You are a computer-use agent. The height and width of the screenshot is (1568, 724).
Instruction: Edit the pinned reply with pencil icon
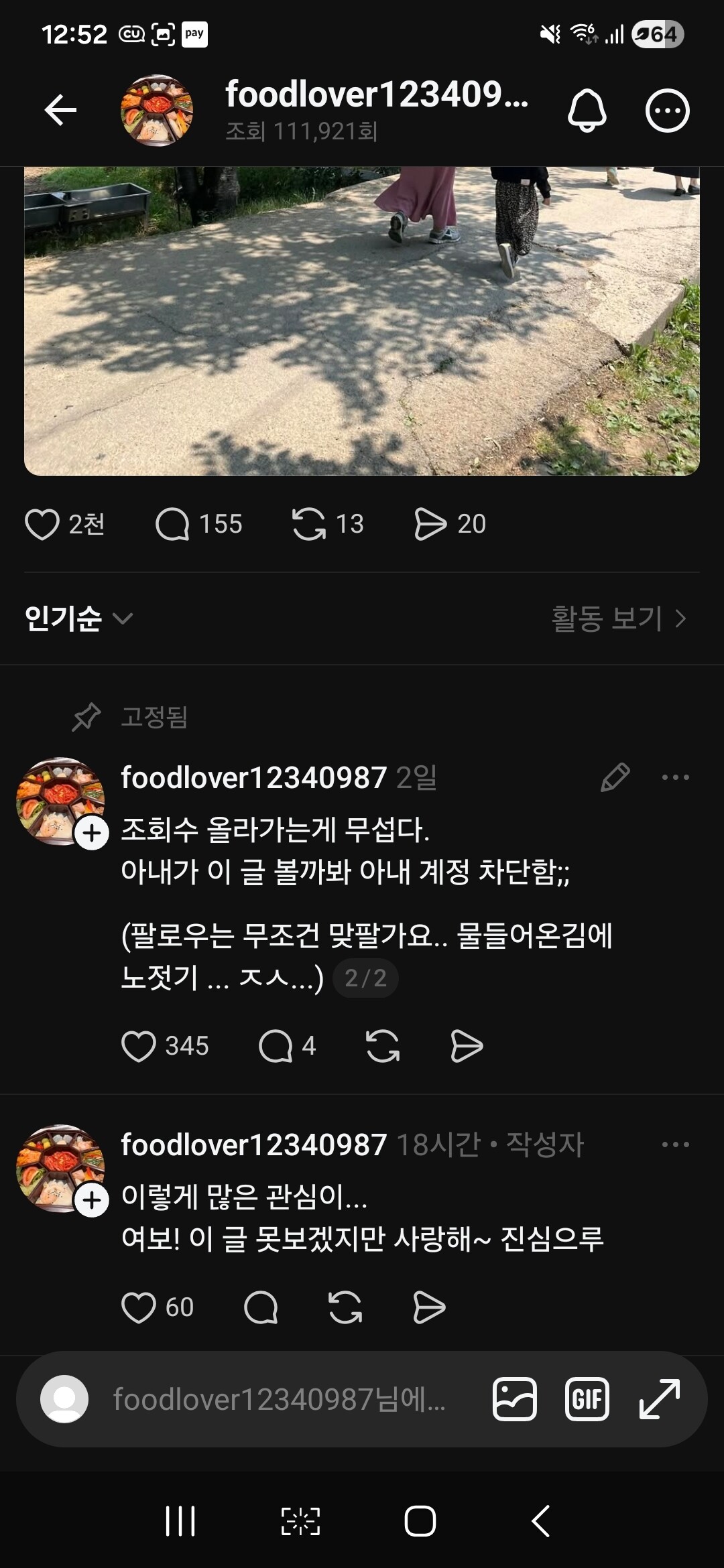[x=615, y=777]
